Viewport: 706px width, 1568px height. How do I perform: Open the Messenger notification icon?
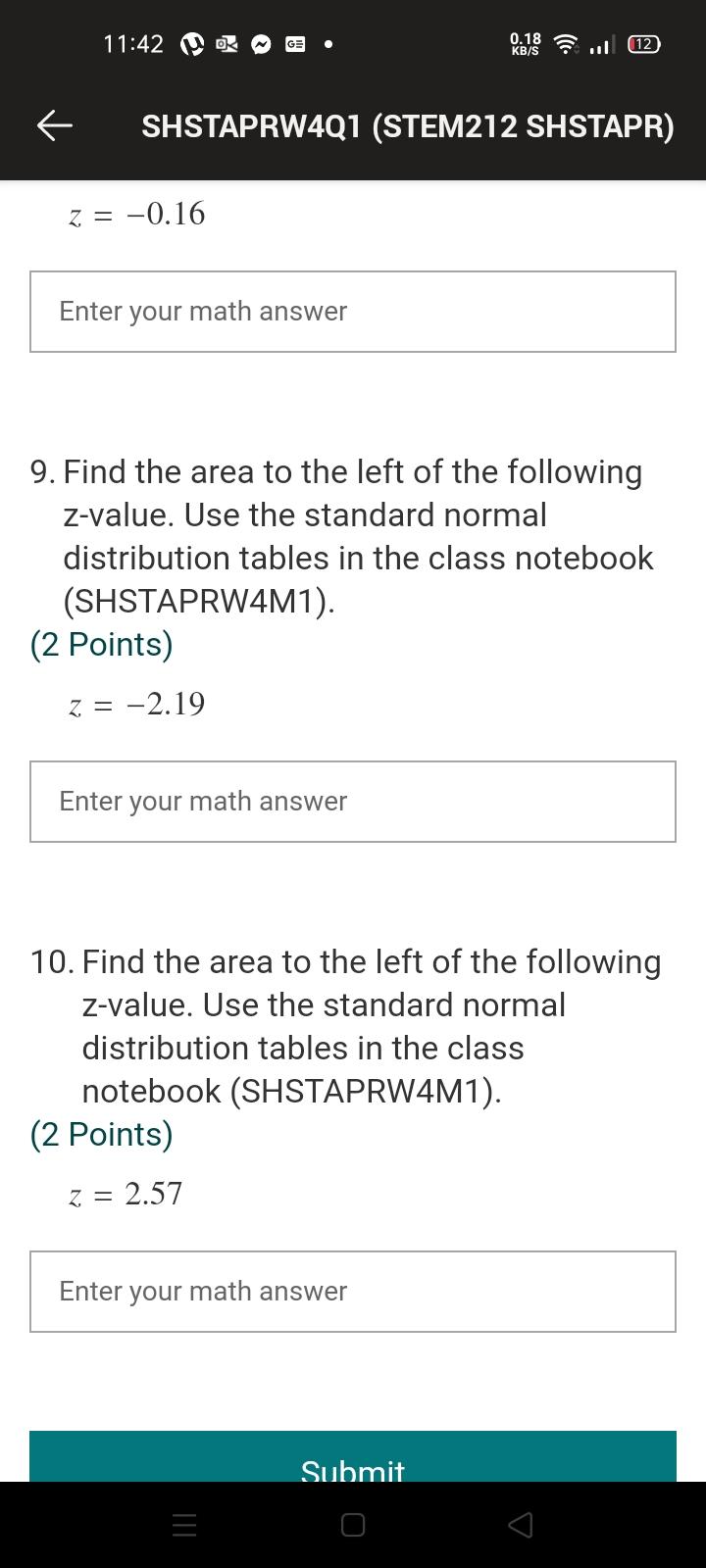pos(260,44)
